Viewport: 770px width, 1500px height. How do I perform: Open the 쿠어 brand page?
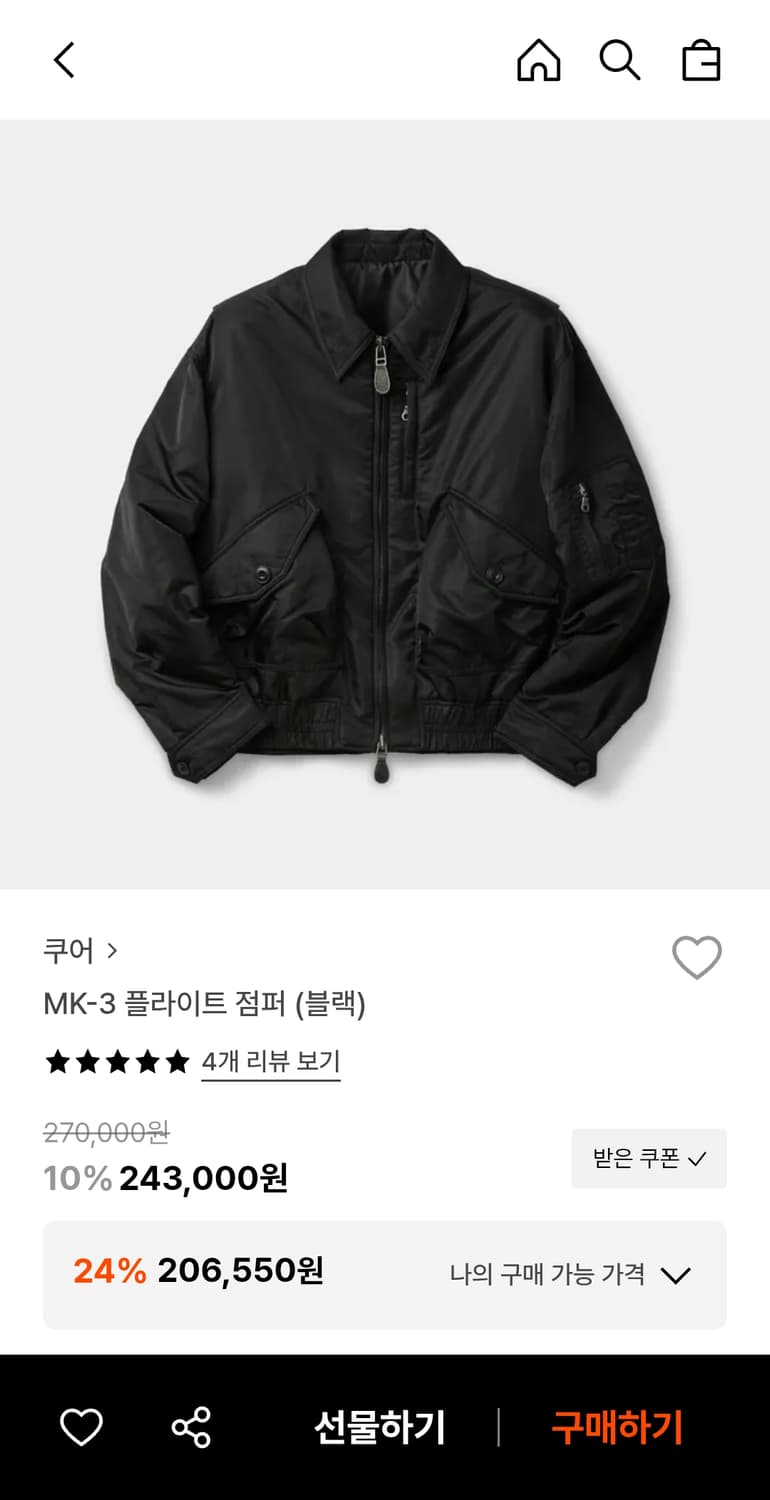tap(80, 950)
